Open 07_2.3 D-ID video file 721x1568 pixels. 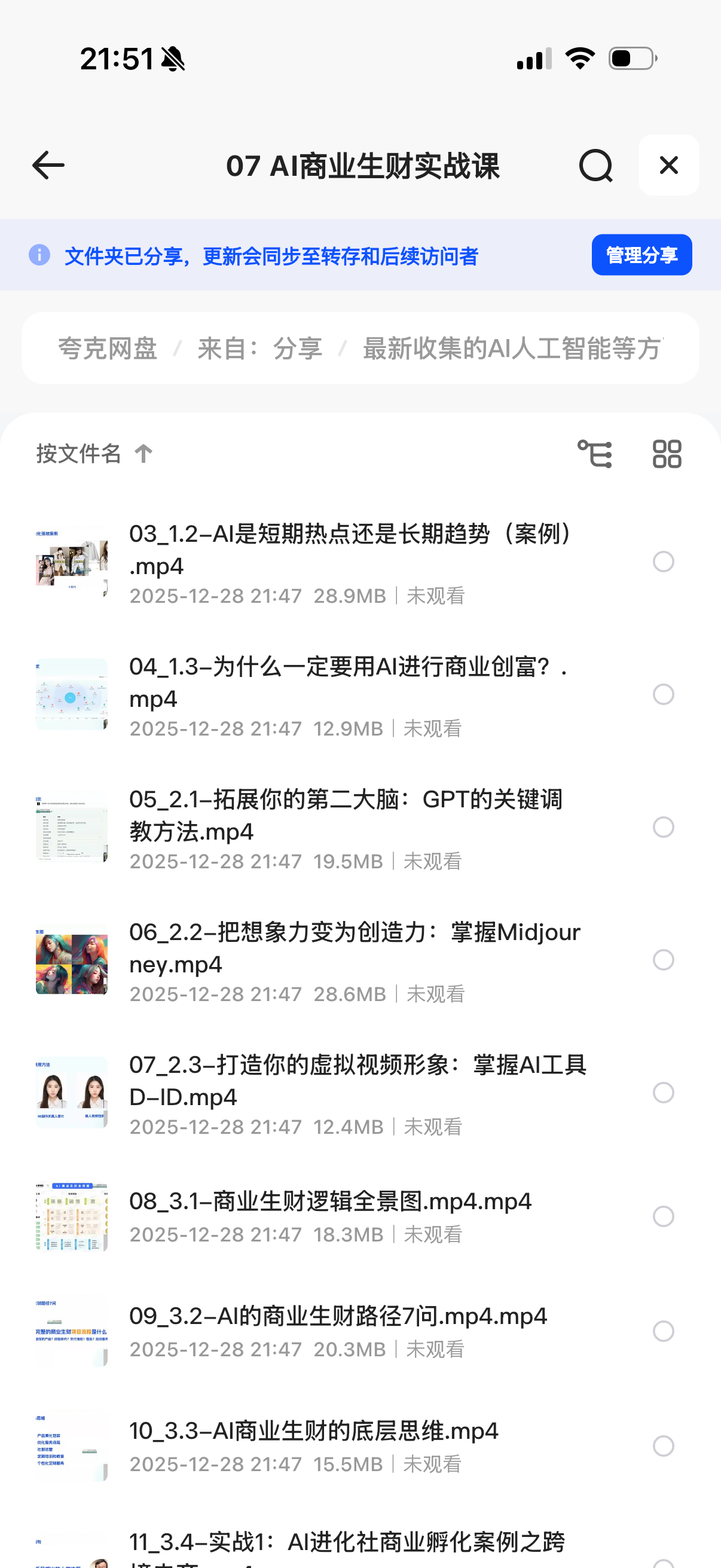[x=358, y=1081]
